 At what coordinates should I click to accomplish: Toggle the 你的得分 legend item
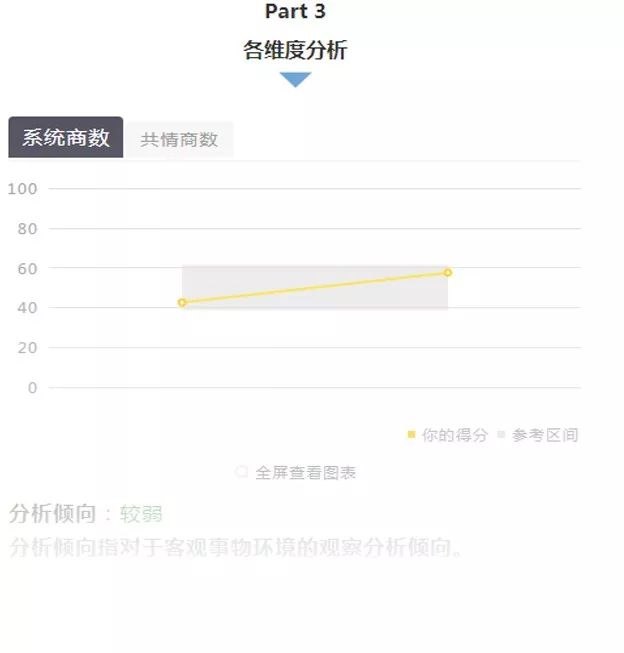tap(447, 435)
